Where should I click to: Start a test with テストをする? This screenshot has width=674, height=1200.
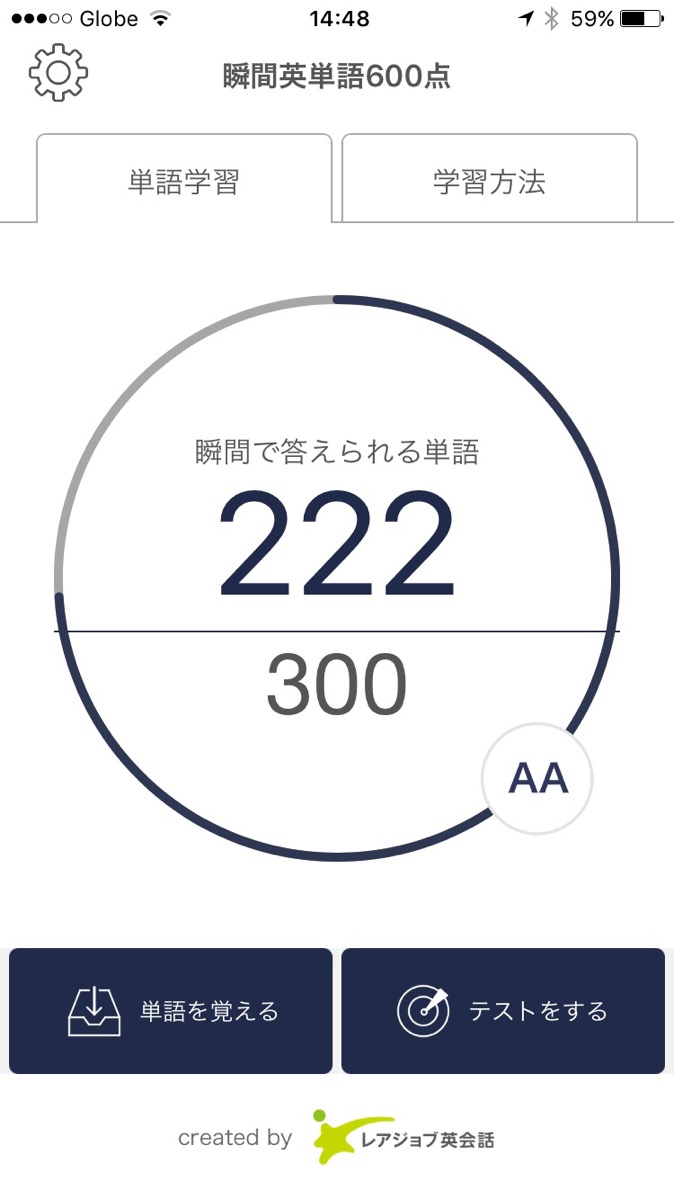tap(503, 1011)
